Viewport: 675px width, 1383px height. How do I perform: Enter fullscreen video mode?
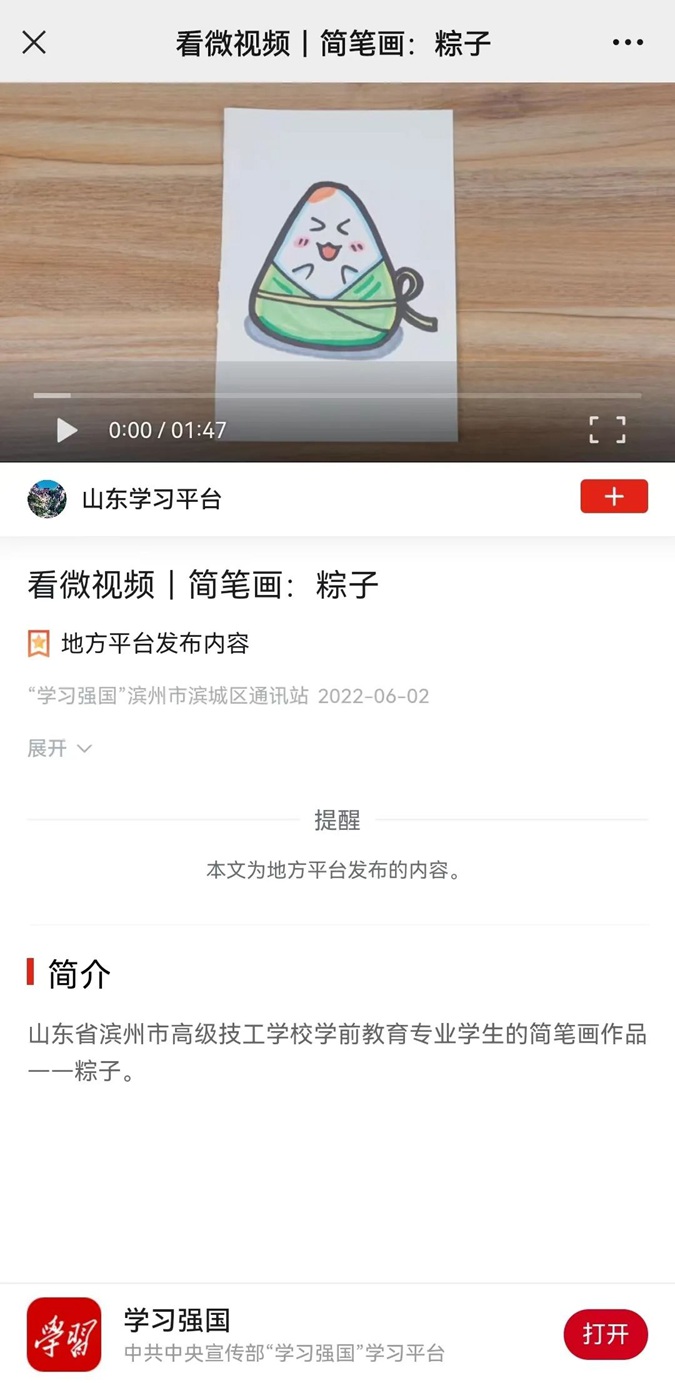tap(607, 430)
